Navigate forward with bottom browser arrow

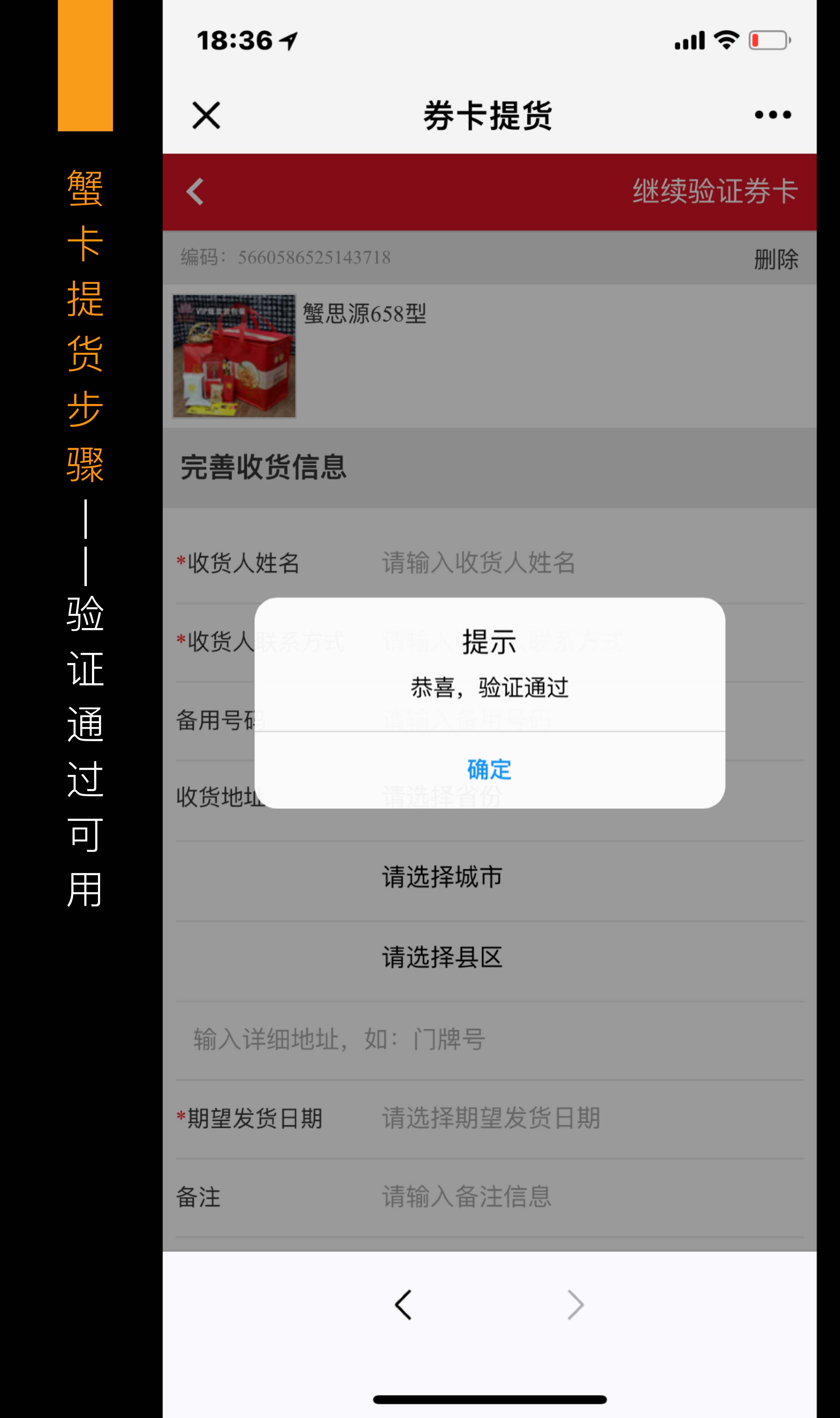(575, 1305)
